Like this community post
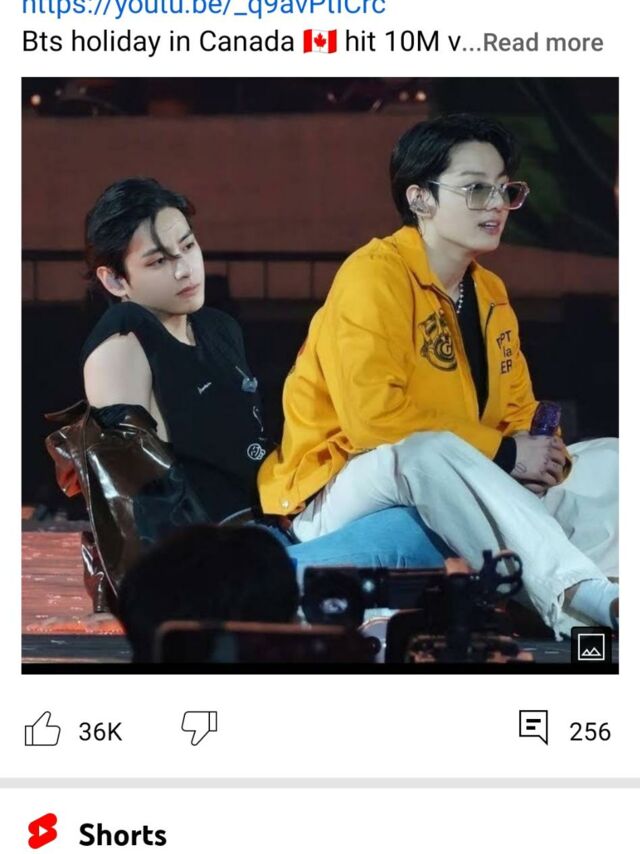The image size is (640, 854). (x=43, y=730)
